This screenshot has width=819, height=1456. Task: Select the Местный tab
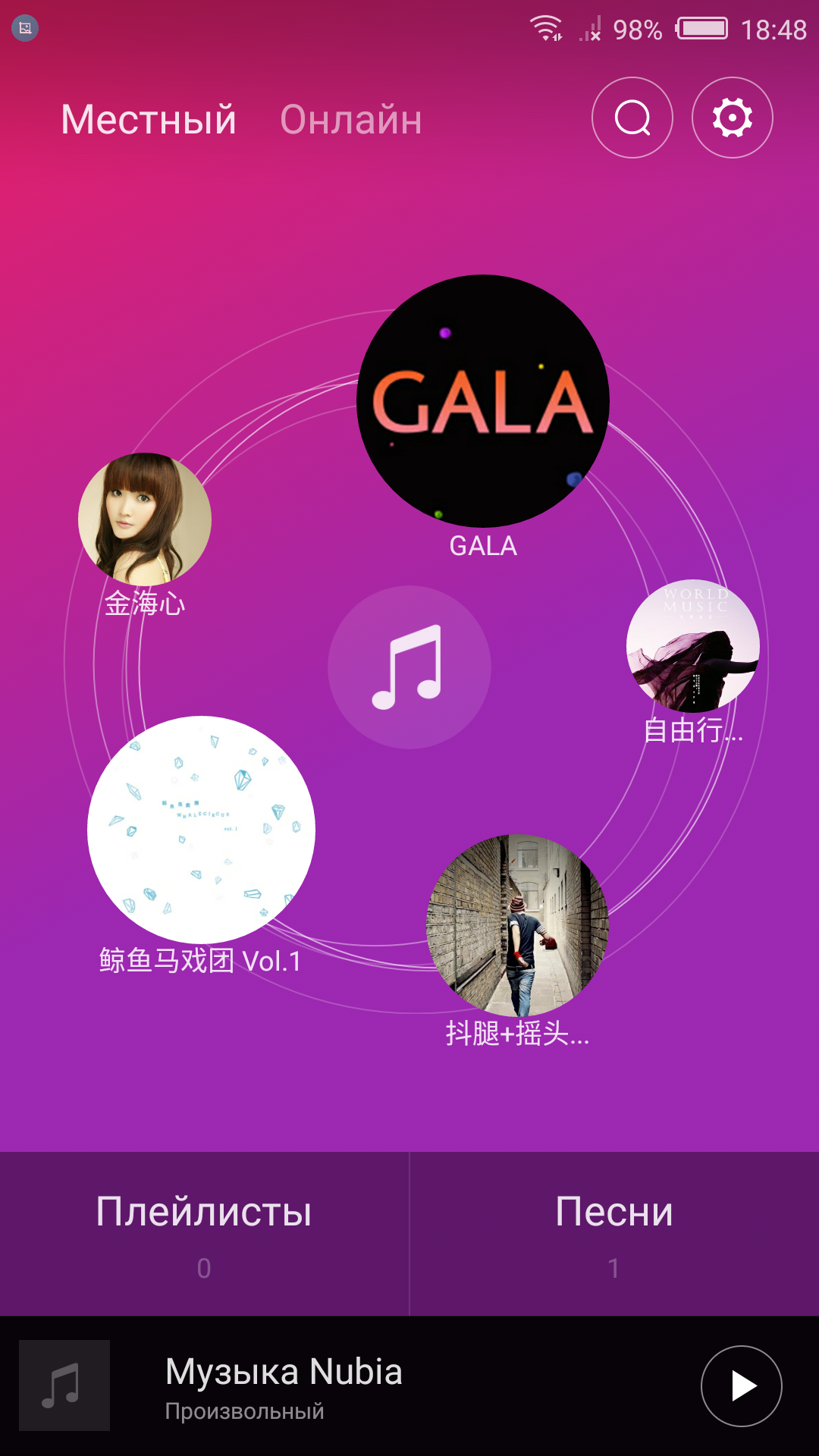149,120
